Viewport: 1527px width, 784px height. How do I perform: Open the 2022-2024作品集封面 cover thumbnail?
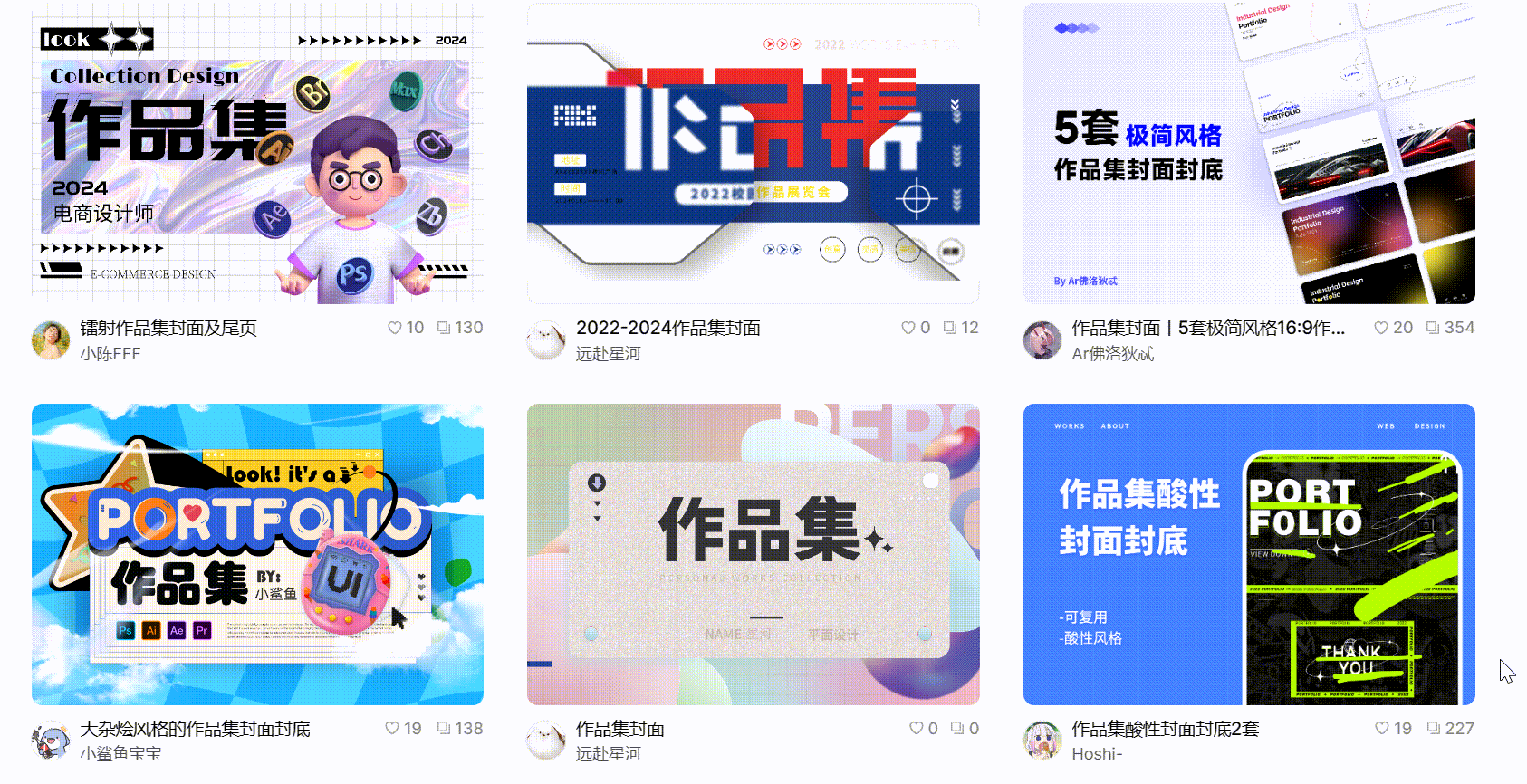[753, 154]
